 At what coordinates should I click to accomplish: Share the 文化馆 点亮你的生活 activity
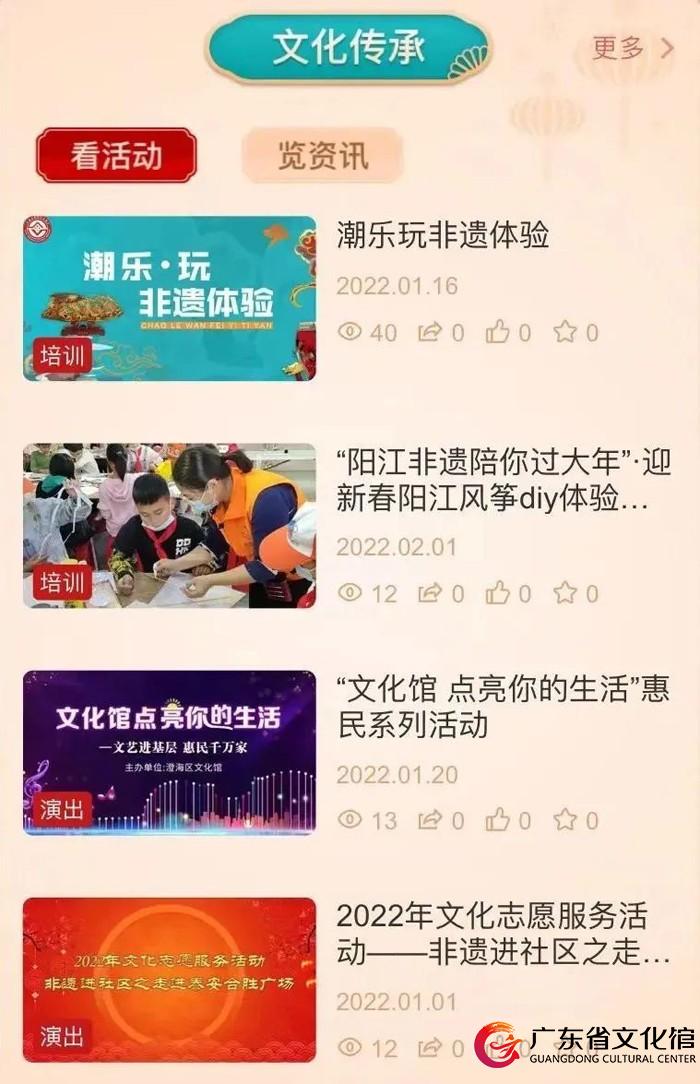[430, 820]
